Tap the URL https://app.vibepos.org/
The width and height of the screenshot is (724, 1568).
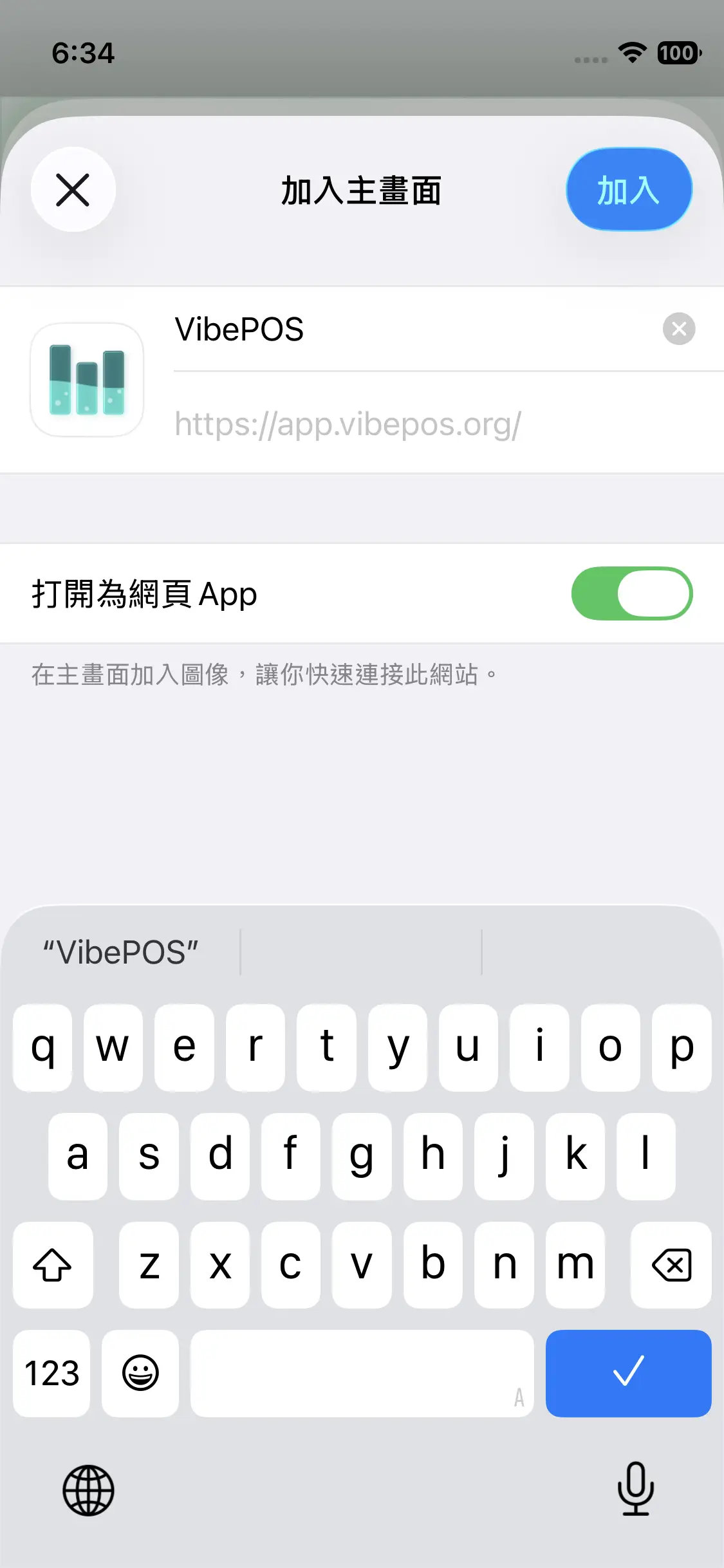point(348,424)
